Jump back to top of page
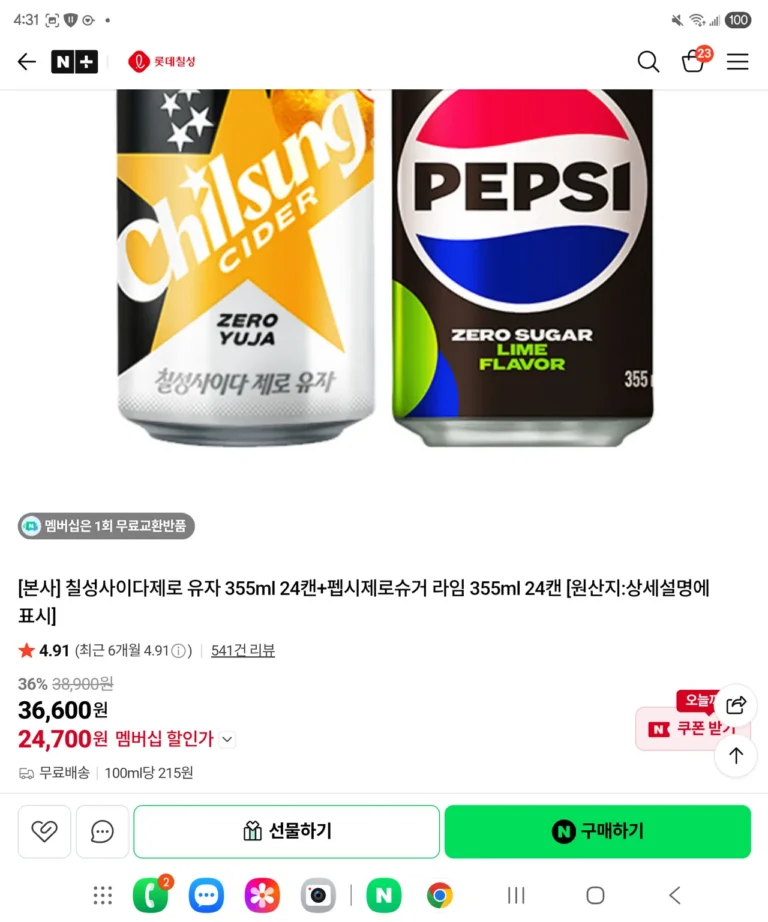Viewport: 768px width, 922px height. (736, 756)
